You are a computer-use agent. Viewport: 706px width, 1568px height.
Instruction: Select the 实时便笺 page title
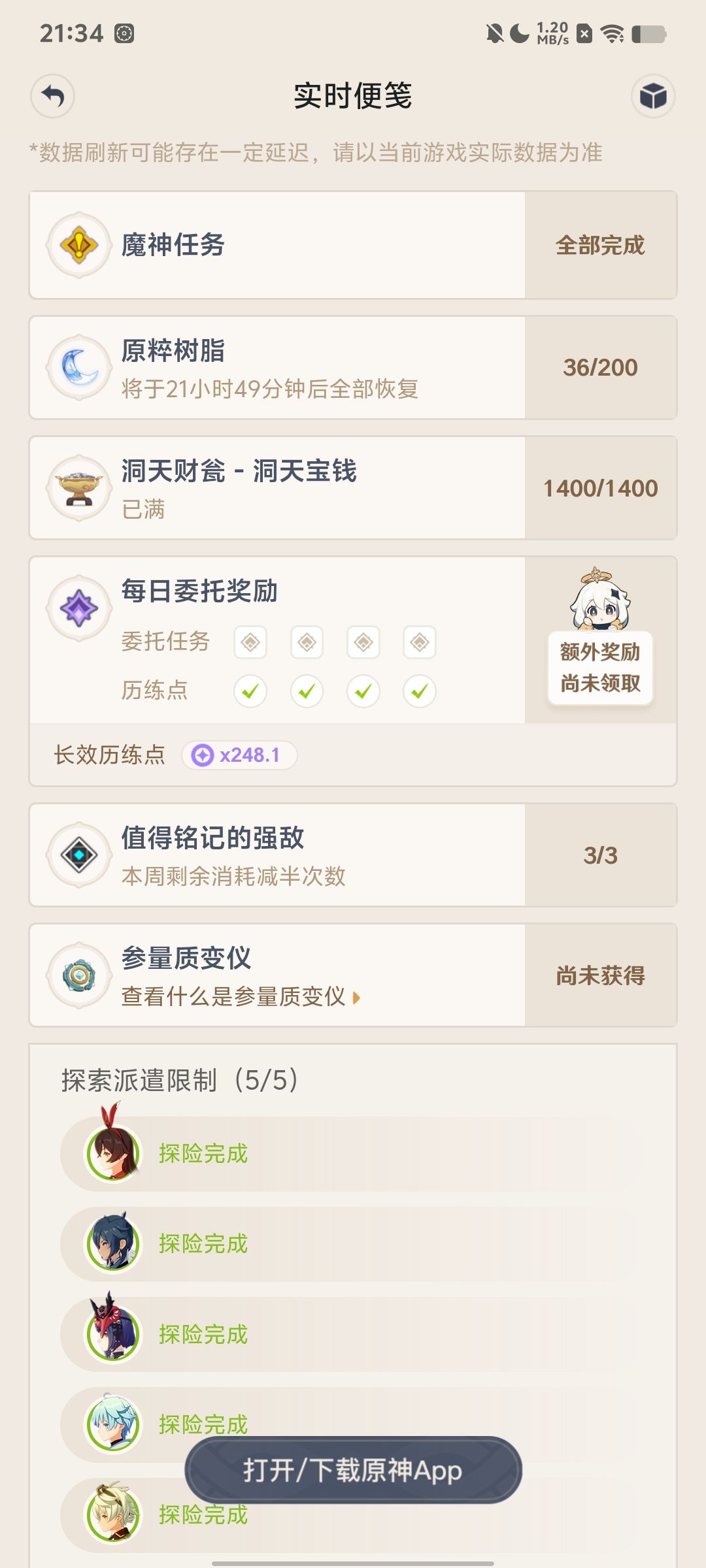(353, 97)
